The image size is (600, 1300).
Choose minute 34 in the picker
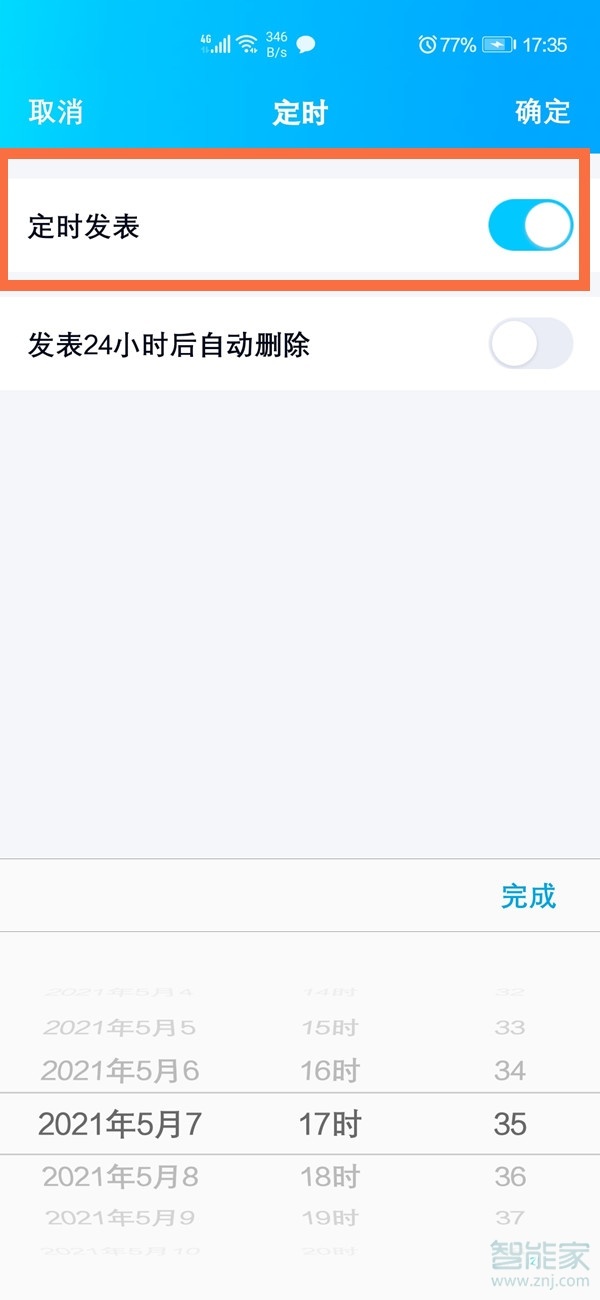510,1071
